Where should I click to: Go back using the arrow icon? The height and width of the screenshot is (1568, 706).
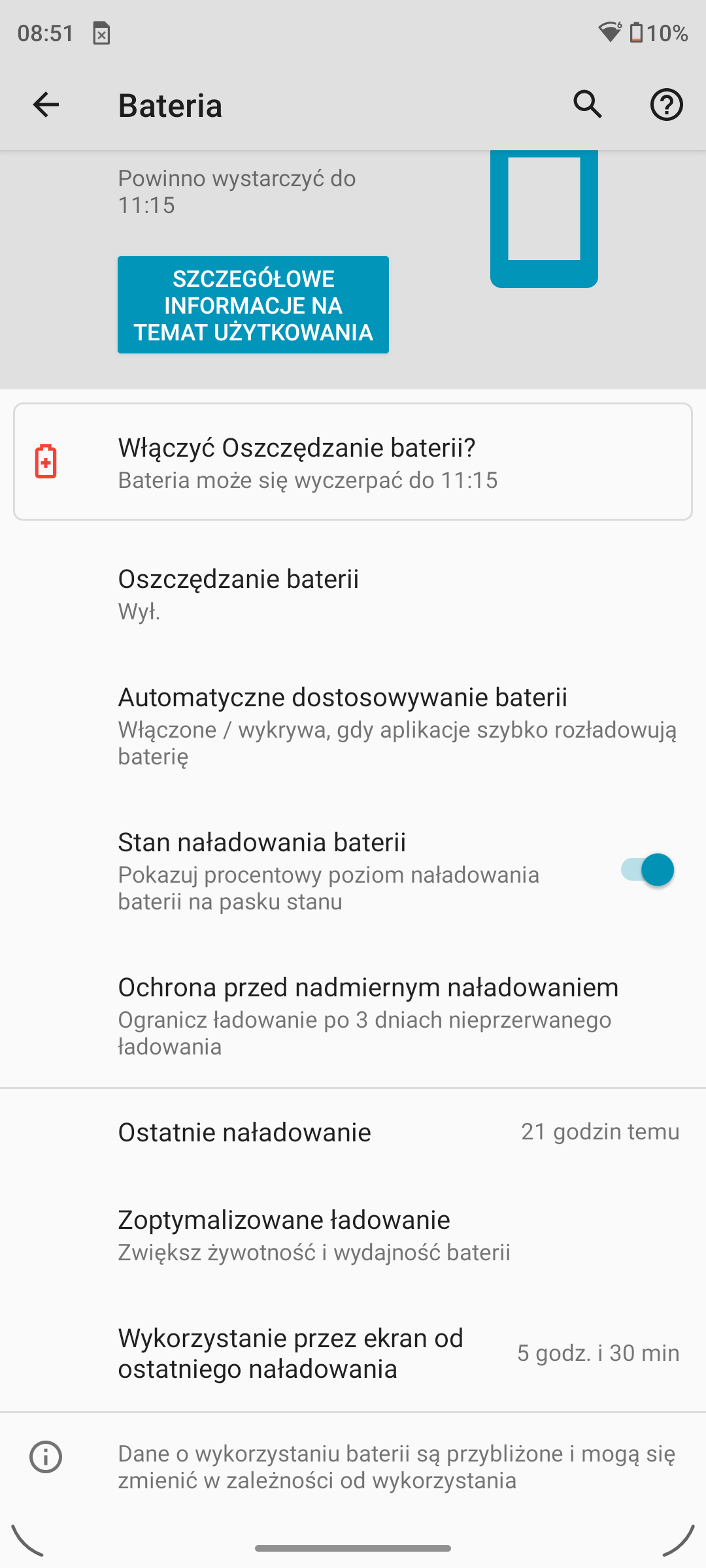click(x=46, y=105)
